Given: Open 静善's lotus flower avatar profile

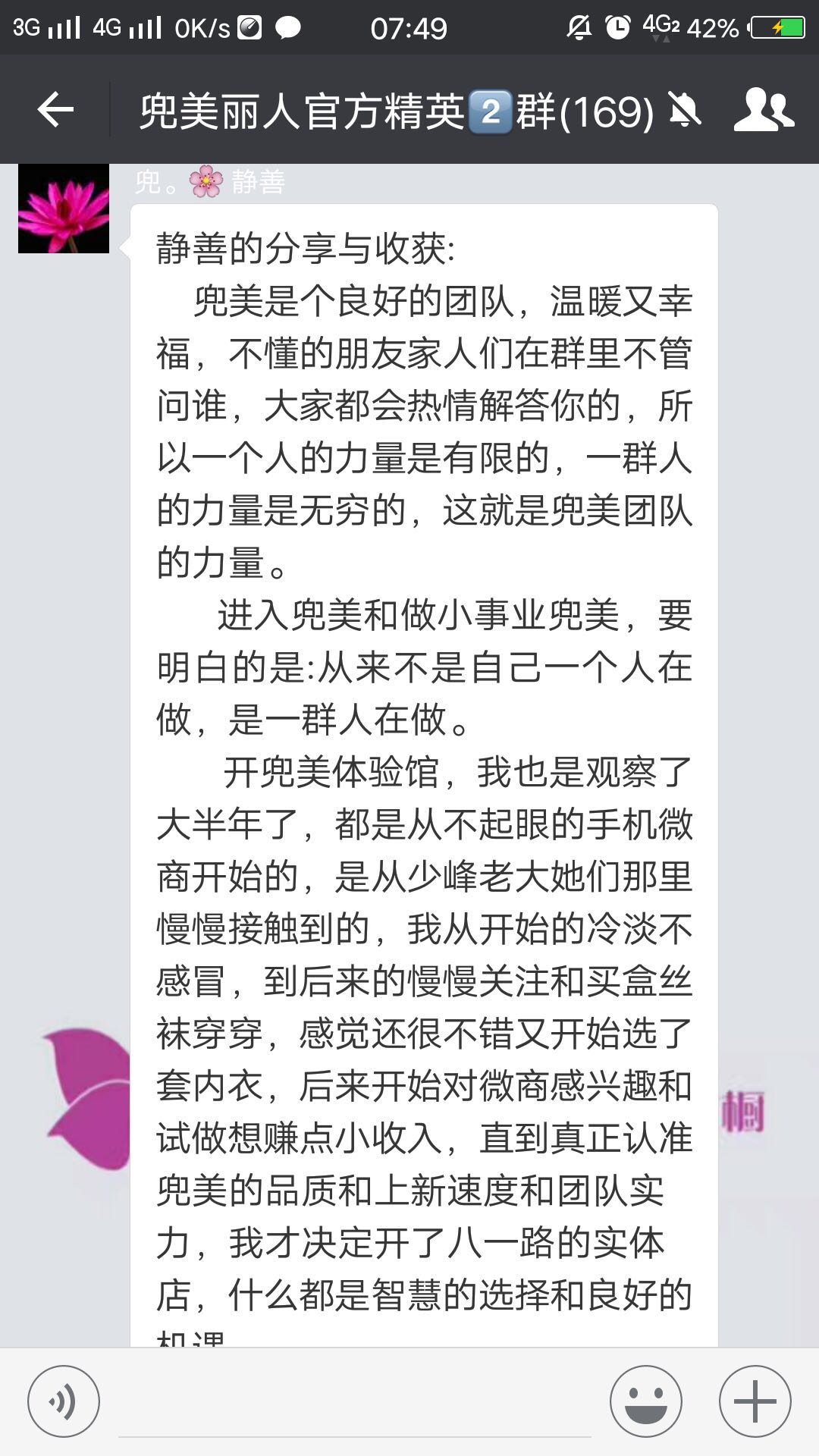Looking at the screenshot, I should (64, 208).
